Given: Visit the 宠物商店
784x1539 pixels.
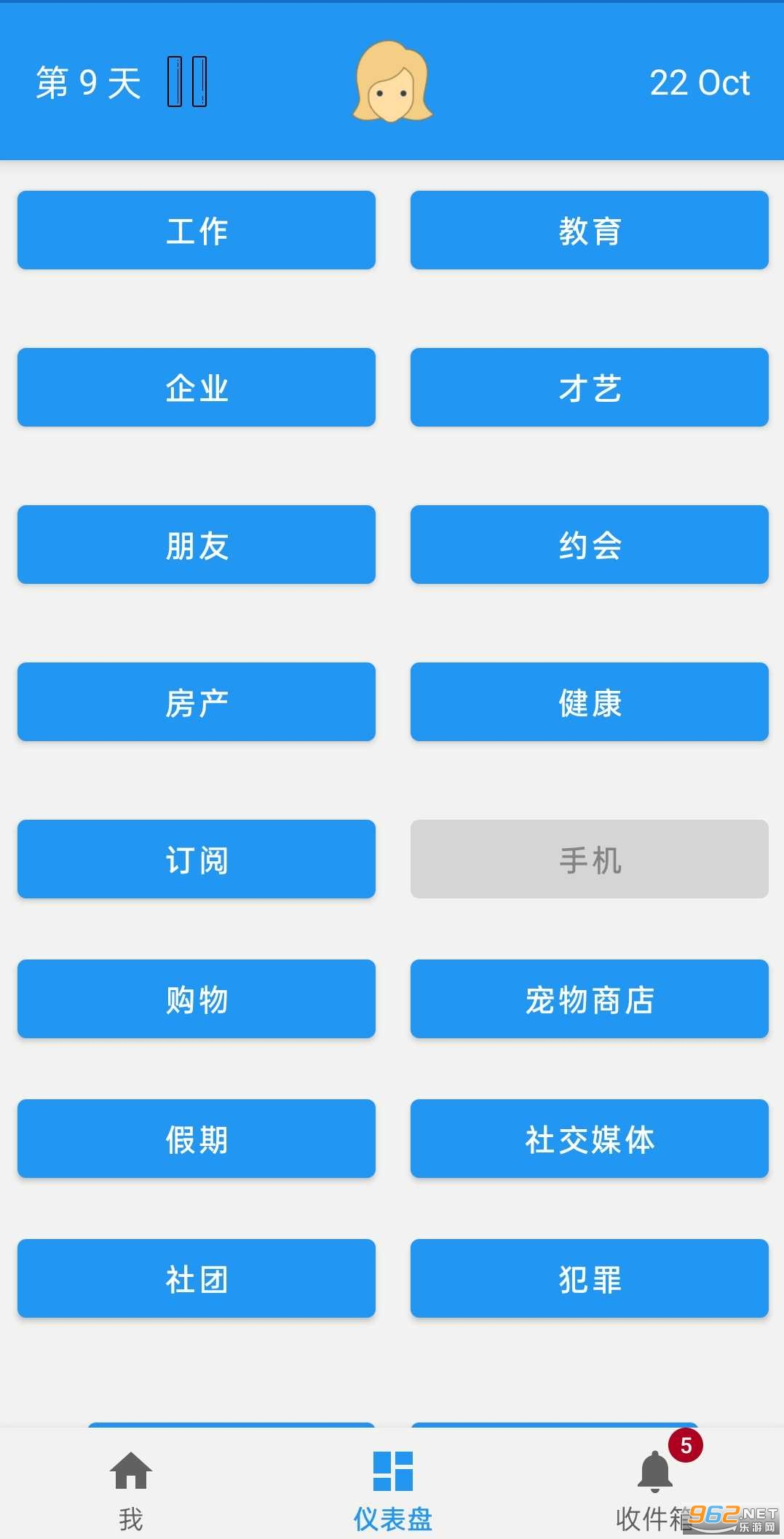Looking at the screenshot, I should (x=589, y=999).
